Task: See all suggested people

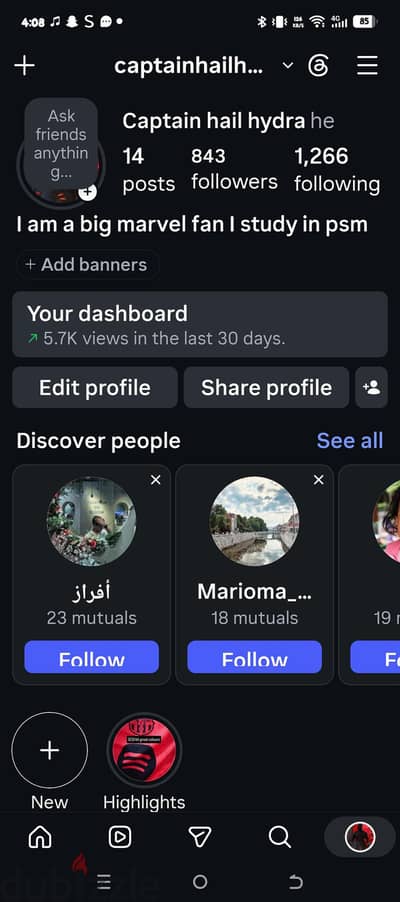Action: pyautogui.click(x=349, y=441)
